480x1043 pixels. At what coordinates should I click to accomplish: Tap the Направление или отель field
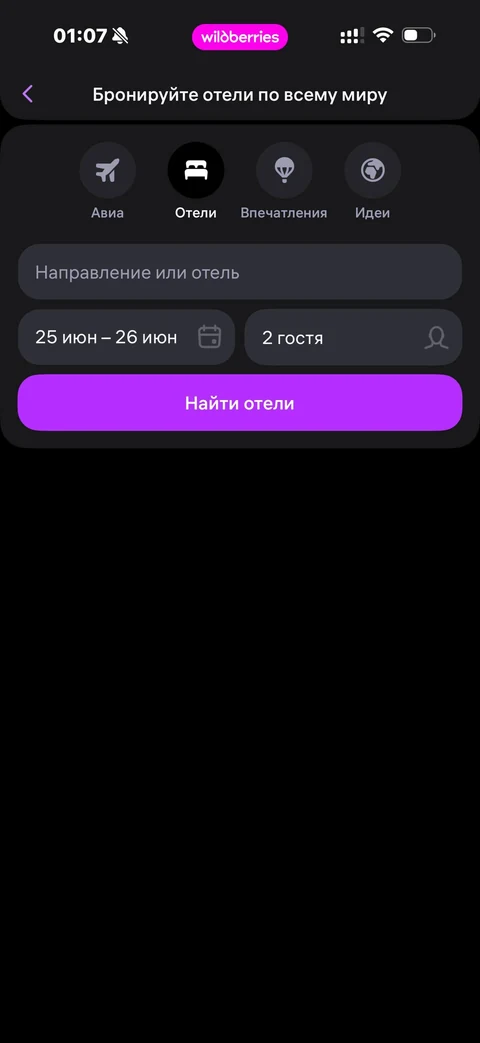pyautogui.click(x=240, y=272)
